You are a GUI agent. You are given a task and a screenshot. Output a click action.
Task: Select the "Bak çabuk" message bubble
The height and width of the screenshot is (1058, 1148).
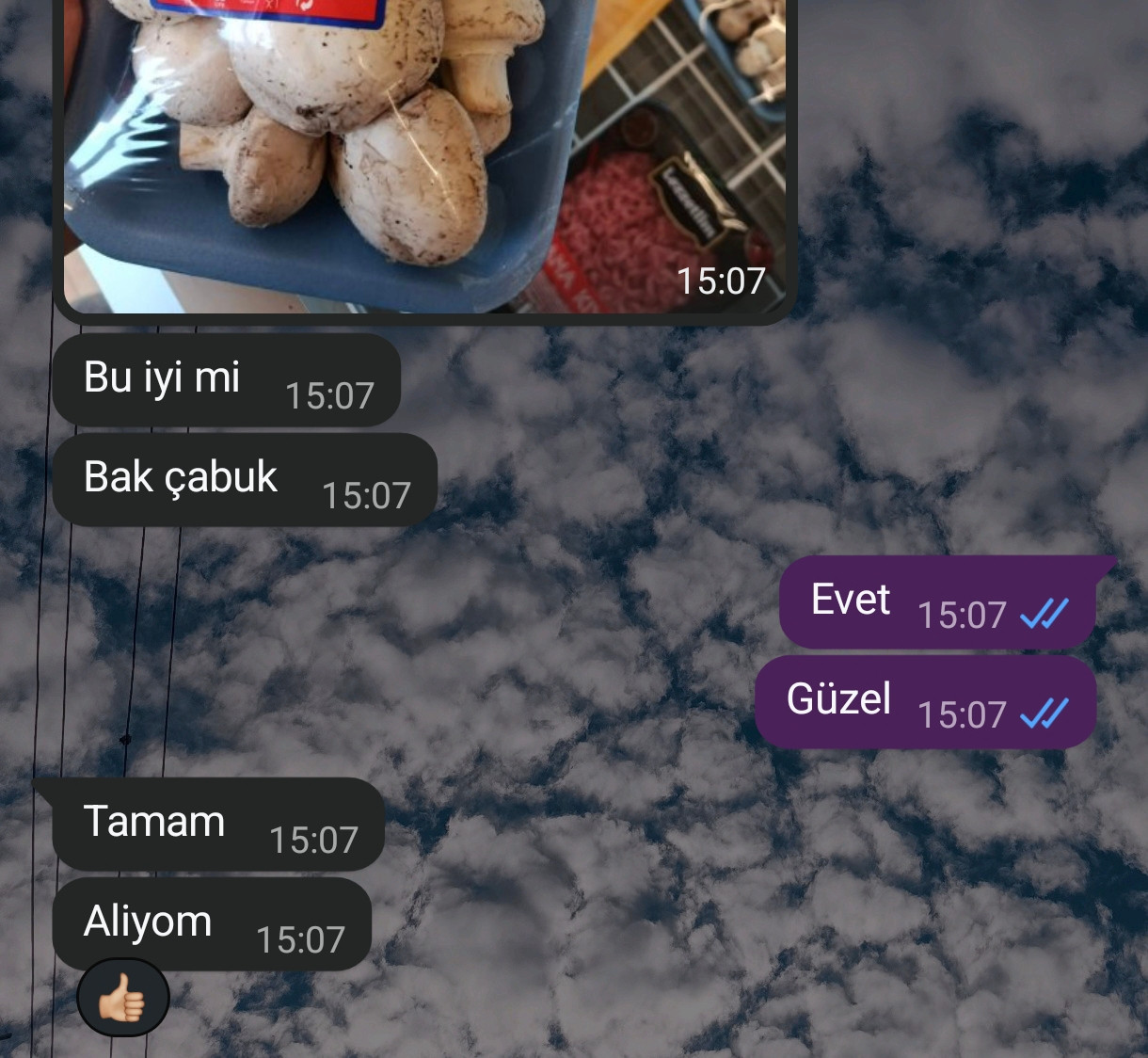(x=245, y=480)
